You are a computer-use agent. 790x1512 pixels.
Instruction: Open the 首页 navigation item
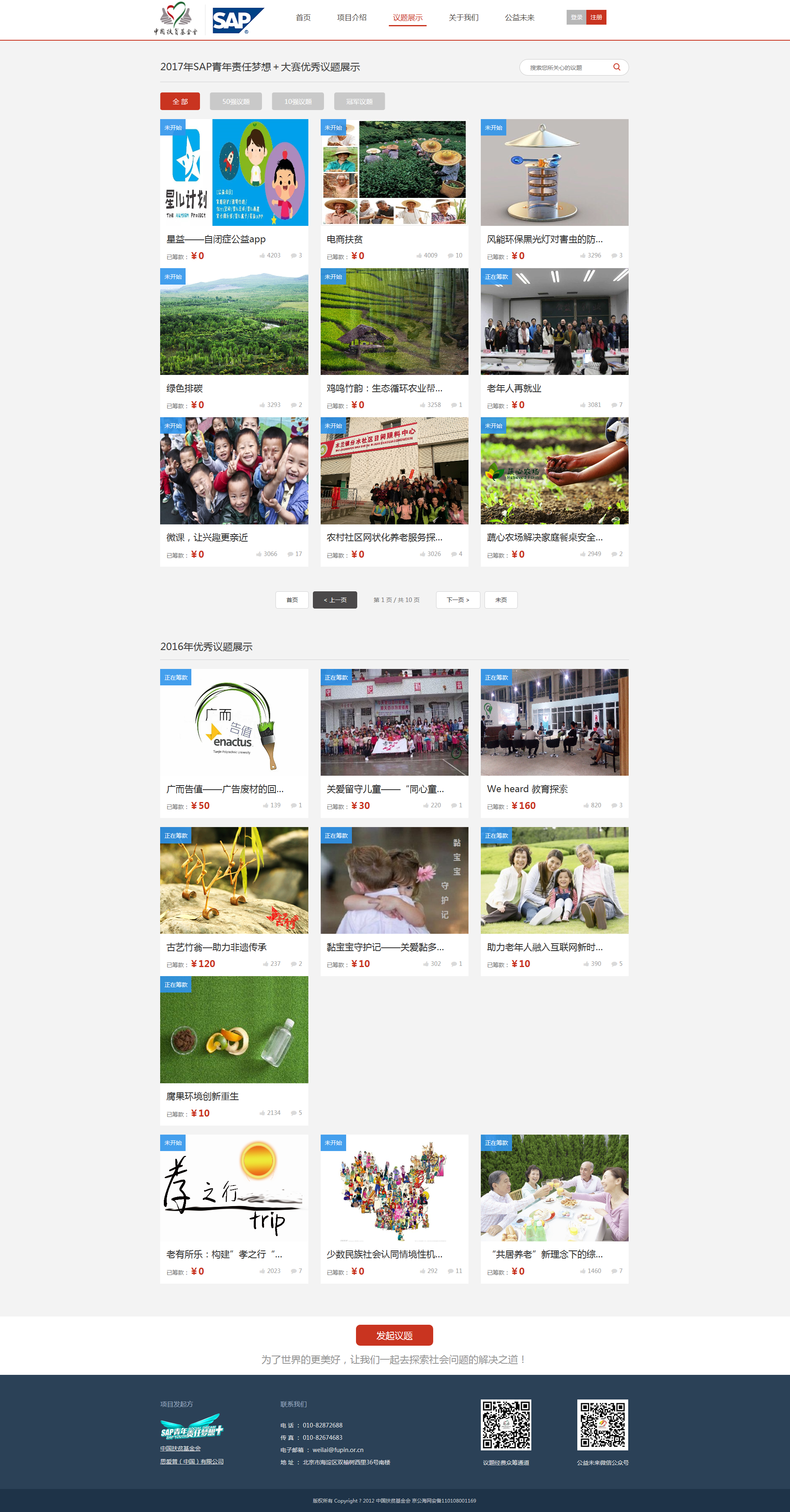(x=303, y=18)
